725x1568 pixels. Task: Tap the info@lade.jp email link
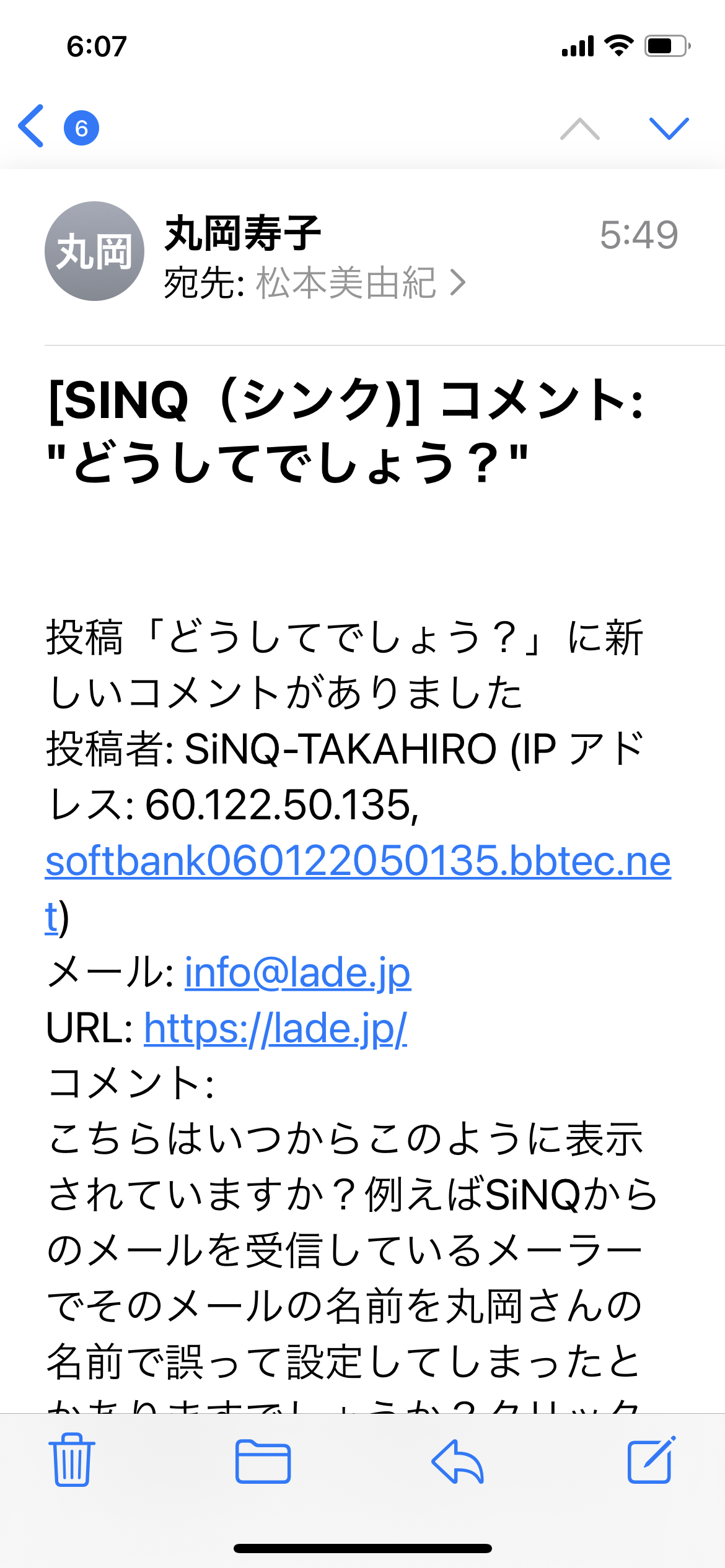[297, 972]
